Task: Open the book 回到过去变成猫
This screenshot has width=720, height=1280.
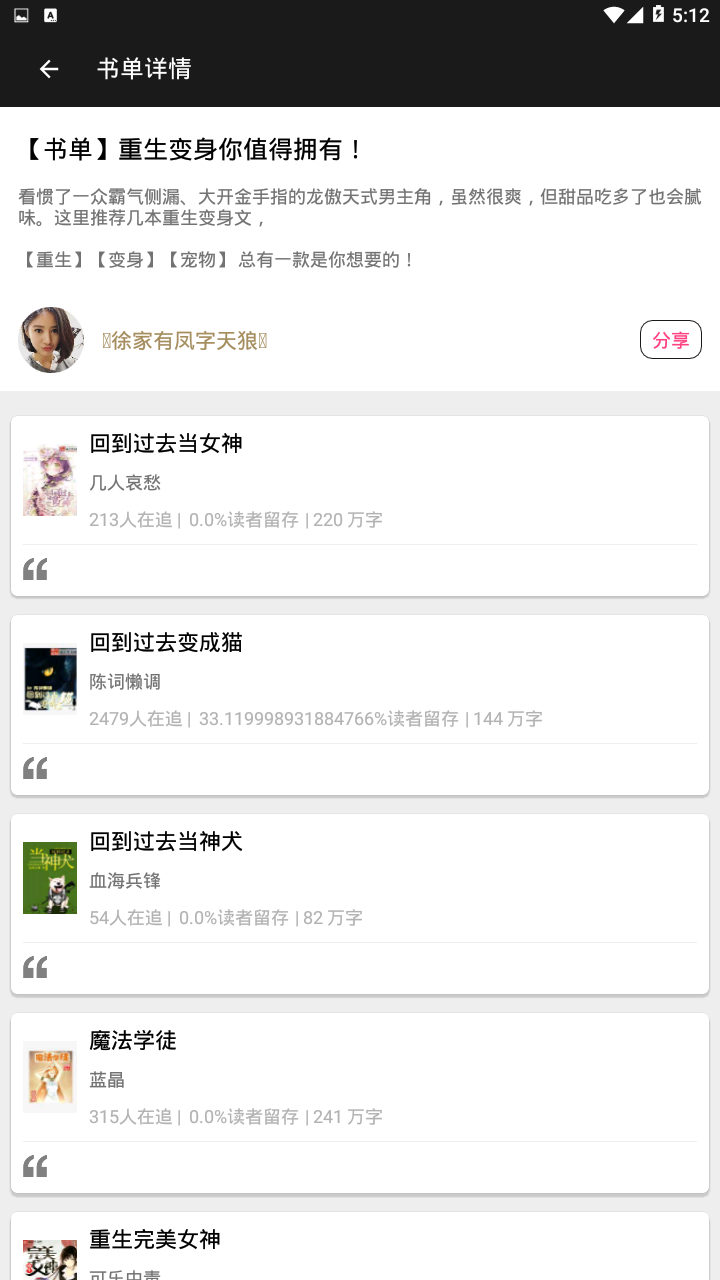Action: tap(166, 643)
